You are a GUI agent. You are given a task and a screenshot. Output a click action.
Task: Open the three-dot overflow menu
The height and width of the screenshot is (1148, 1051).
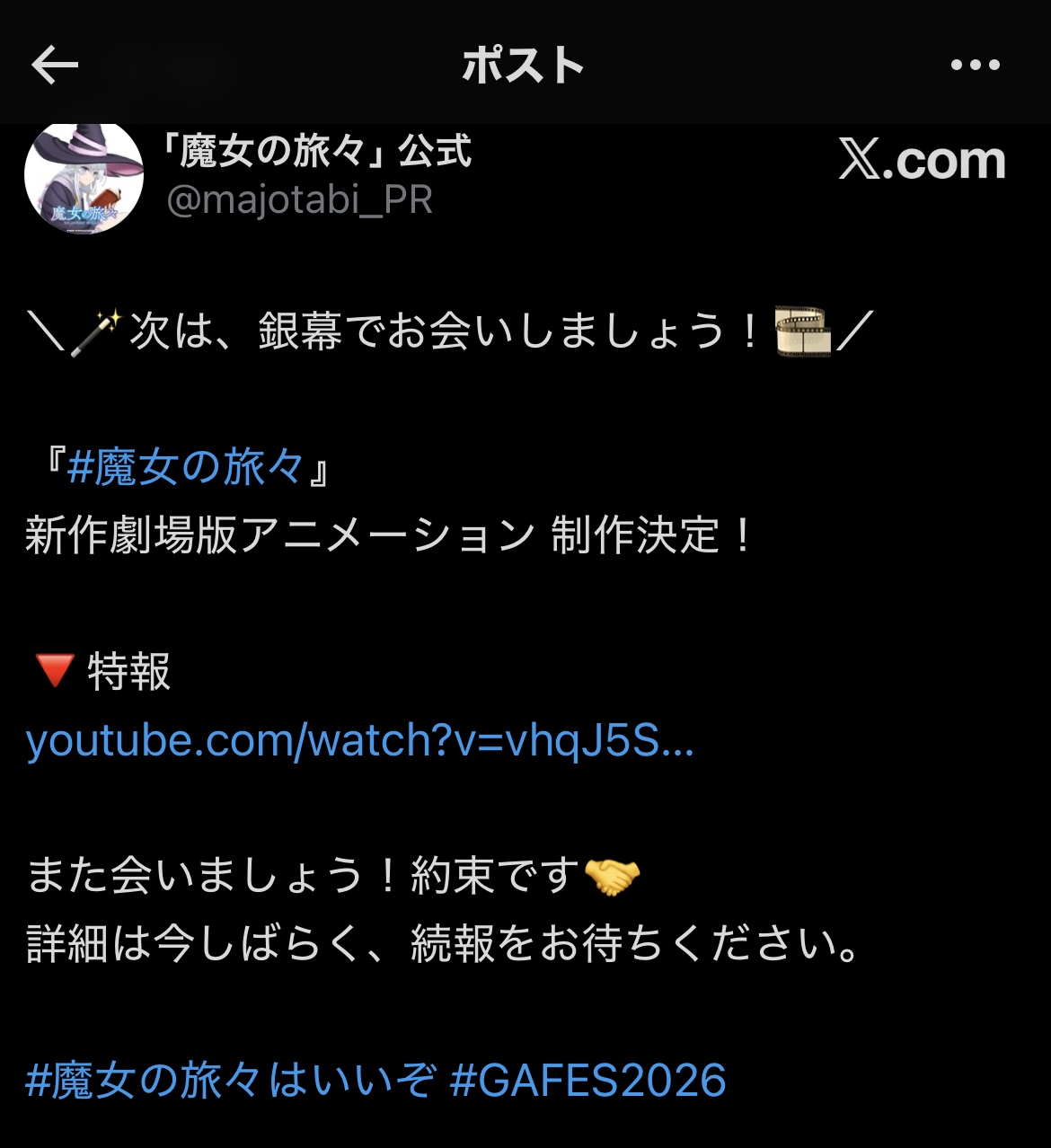pyautogui.click(x=975, y=66)
